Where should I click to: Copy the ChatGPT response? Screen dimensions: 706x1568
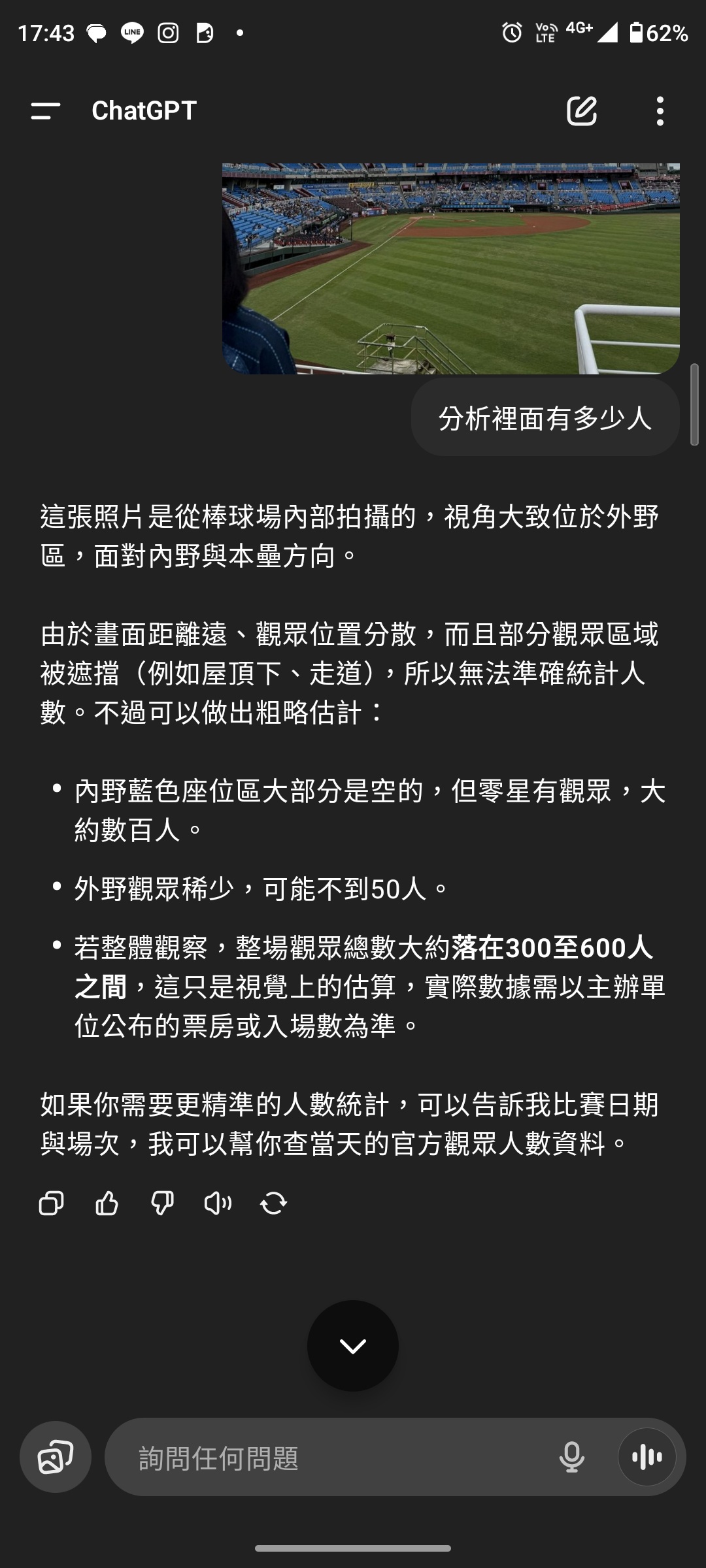[x=52, y=1203]
